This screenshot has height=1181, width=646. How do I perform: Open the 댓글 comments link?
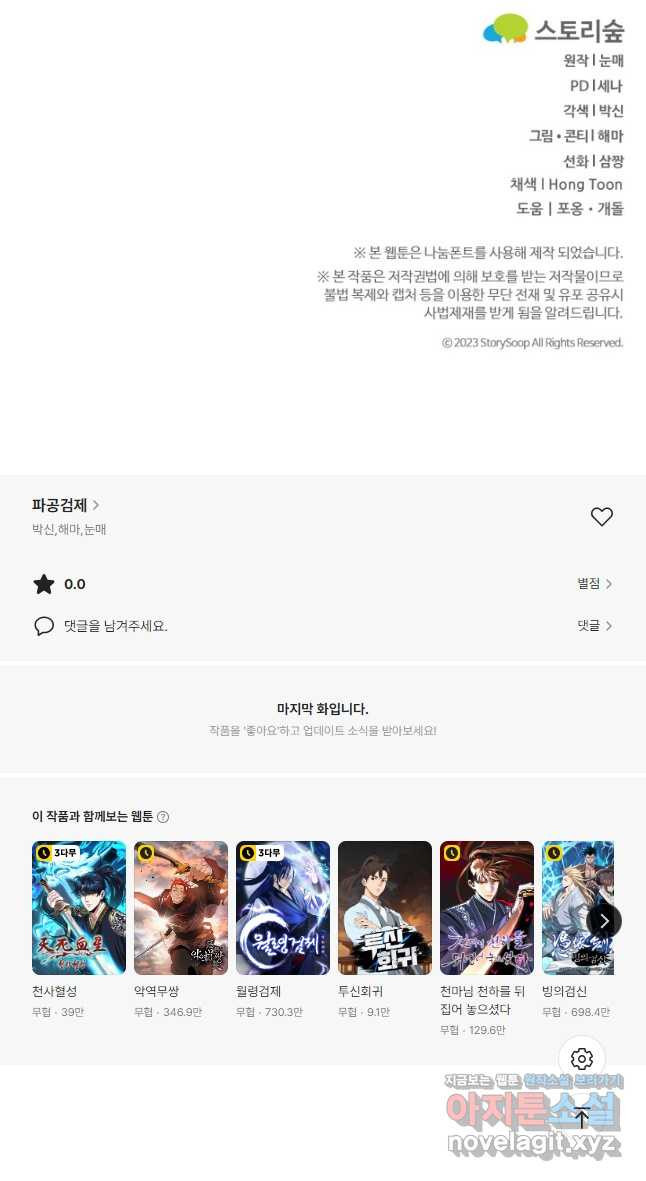594,626
